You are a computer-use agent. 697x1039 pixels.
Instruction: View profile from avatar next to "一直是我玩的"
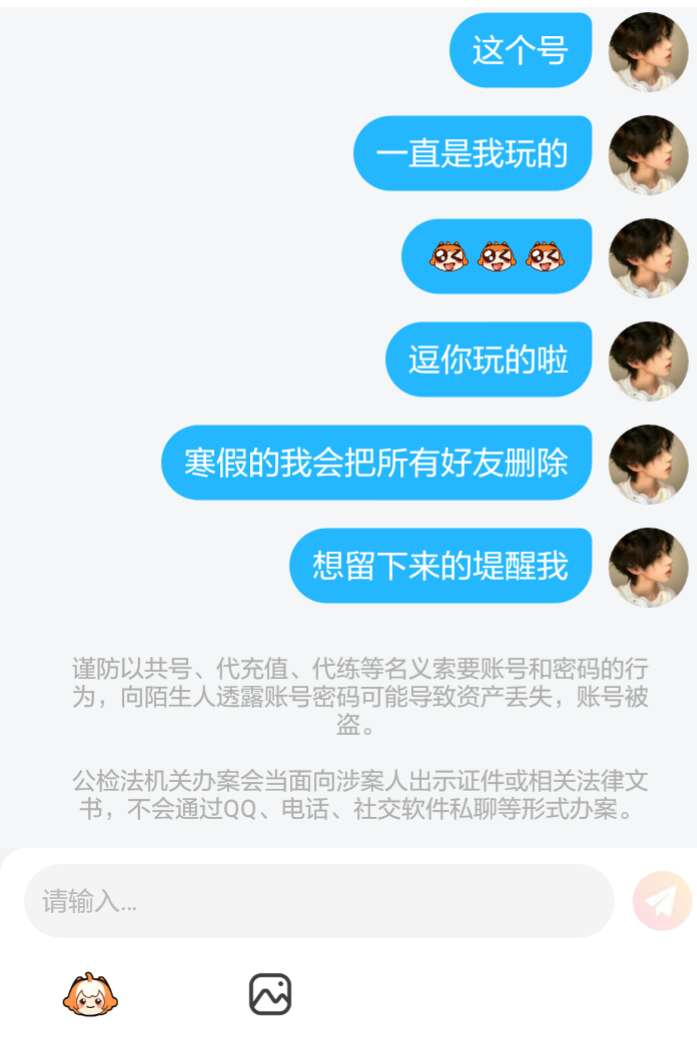[x=648, y=154]
